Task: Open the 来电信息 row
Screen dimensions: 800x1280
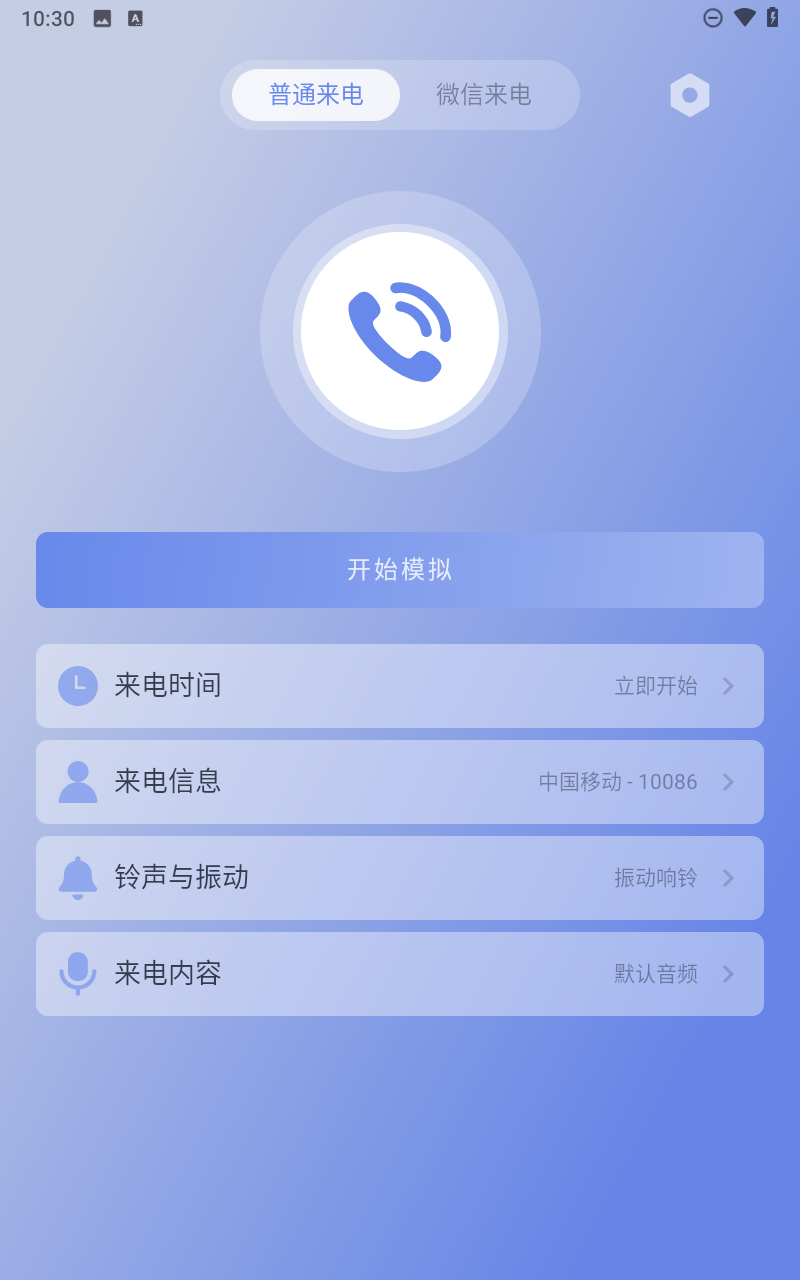Action: 400,782
